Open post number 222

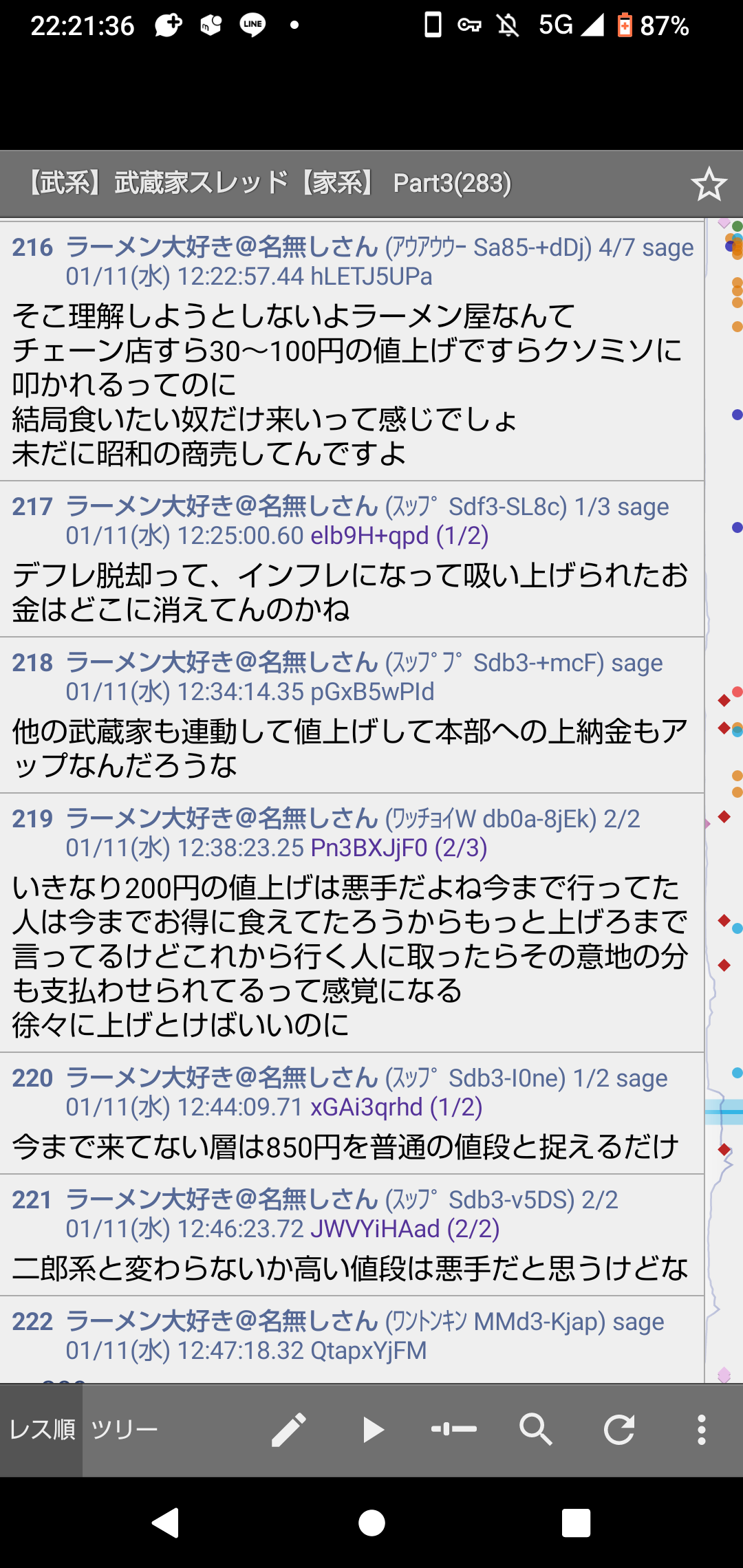coord(32,1321)
